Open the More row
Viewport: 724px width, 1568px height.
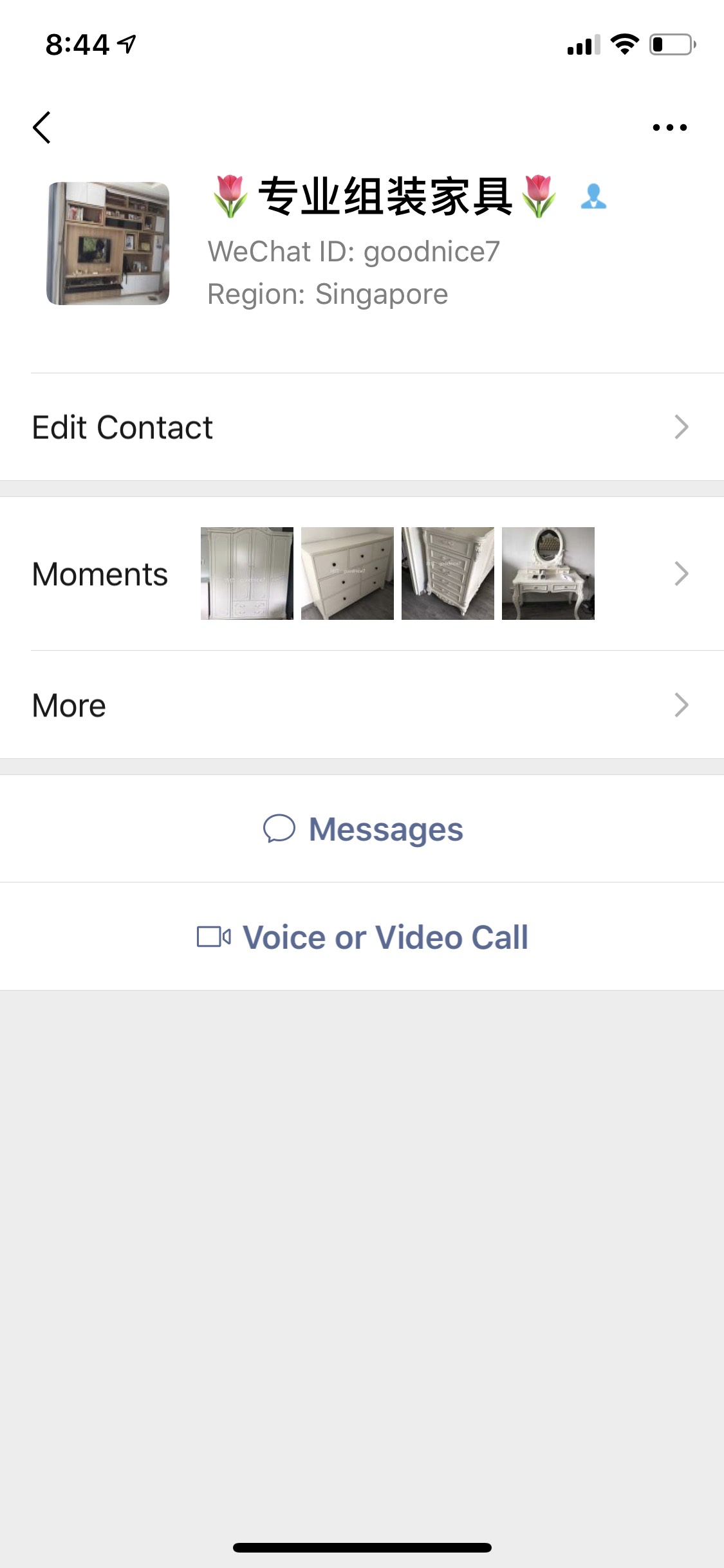coord(362,705)
